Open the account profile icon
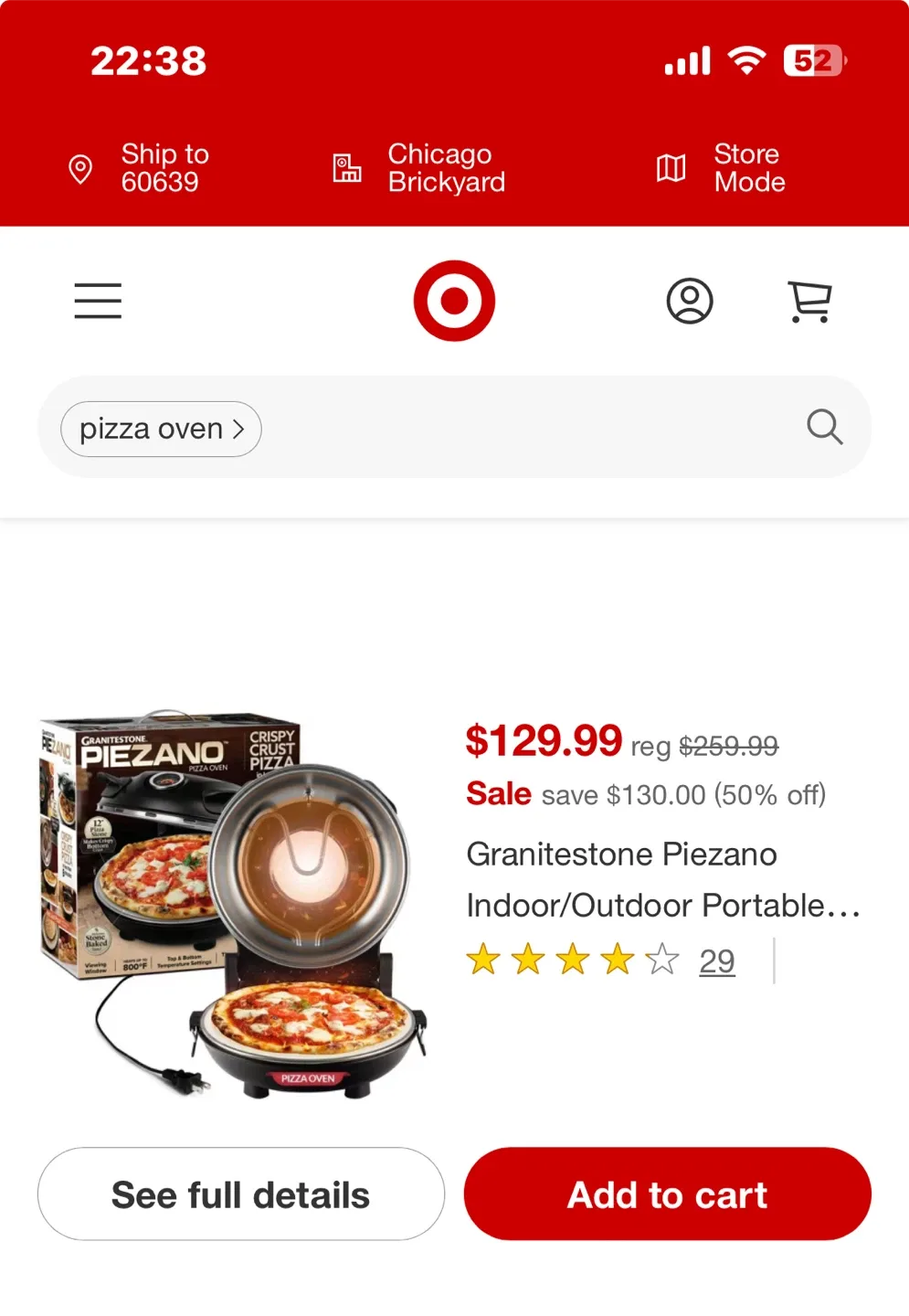This screenshot has height=1316, width=909. pos(690,301)
